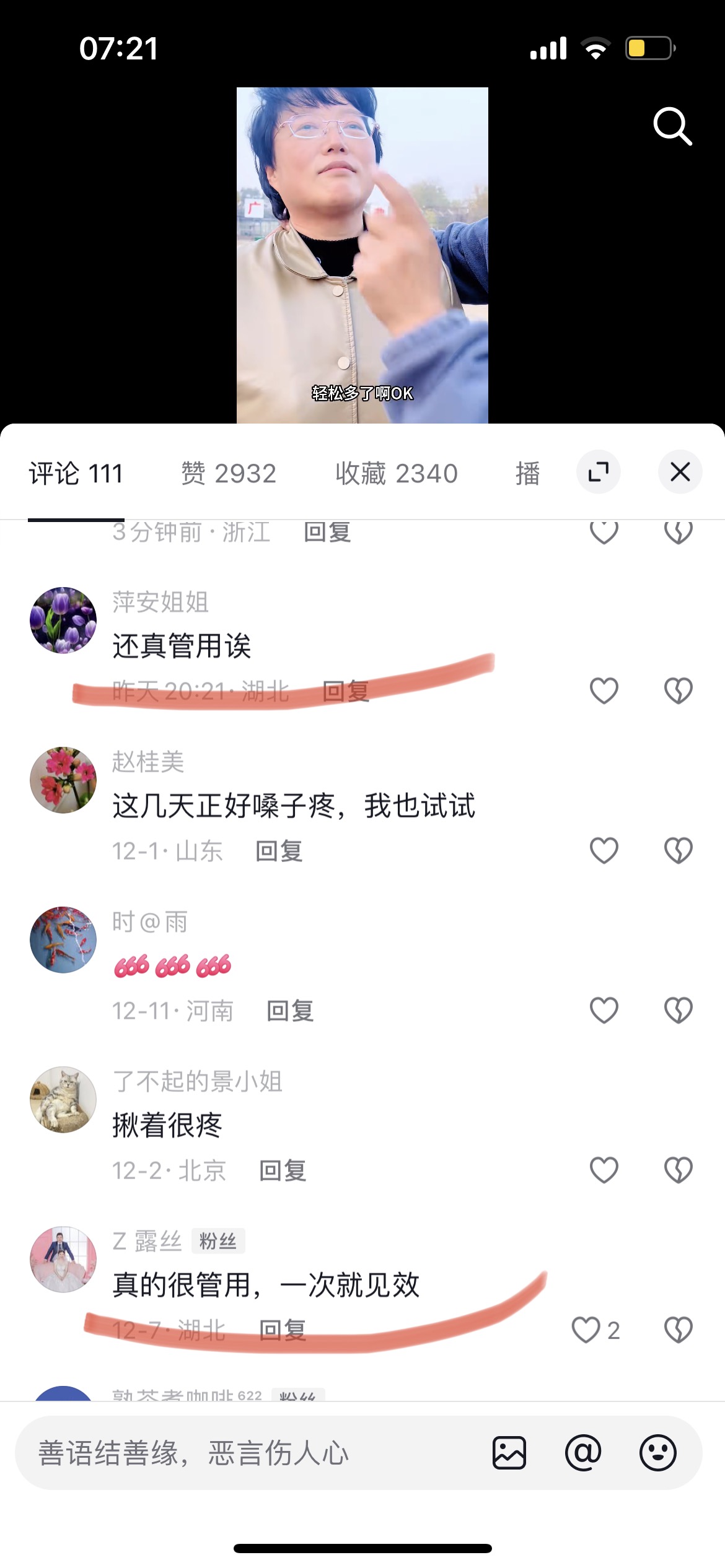Viewport: 725px width, 1568px height.
Task: Open the emoji picker
Action: (657, 1453)
